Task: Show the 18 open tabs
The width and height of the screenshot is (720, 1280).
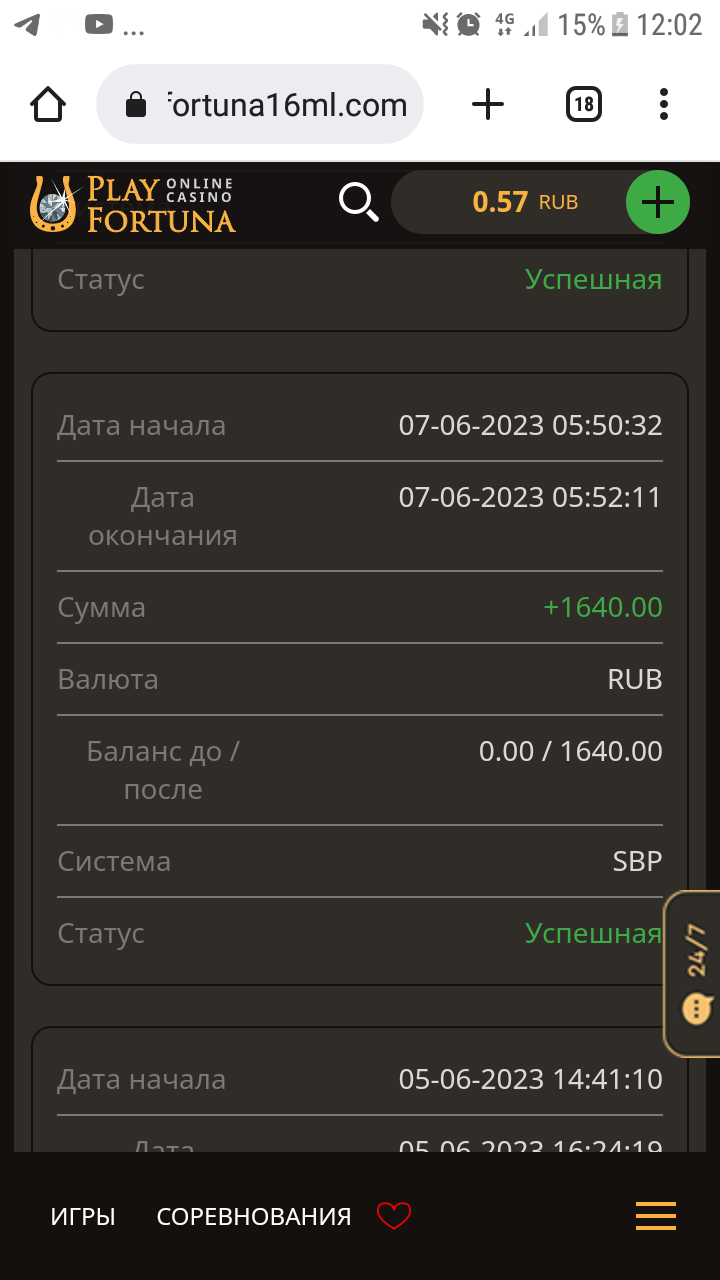Action: pyautogui.click(x=584, y=104)
